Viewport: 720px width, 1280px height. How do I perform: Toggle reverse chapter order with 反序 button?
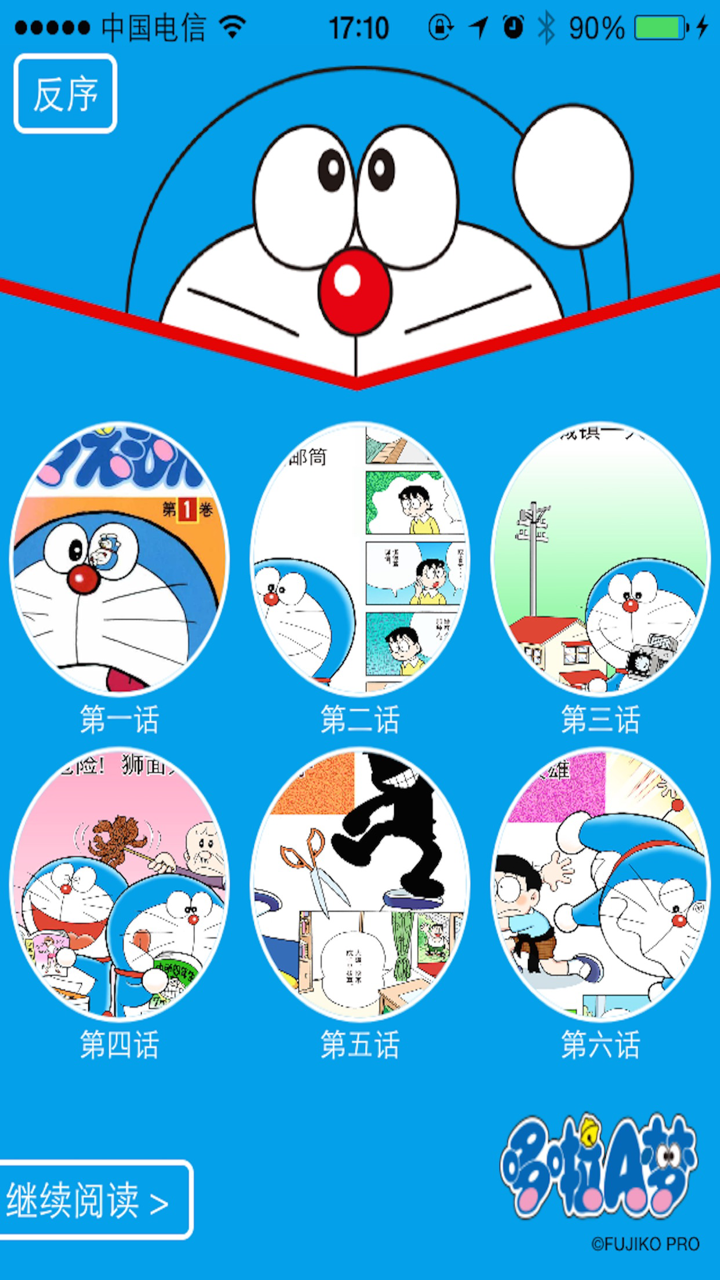(x=65, y=95)
